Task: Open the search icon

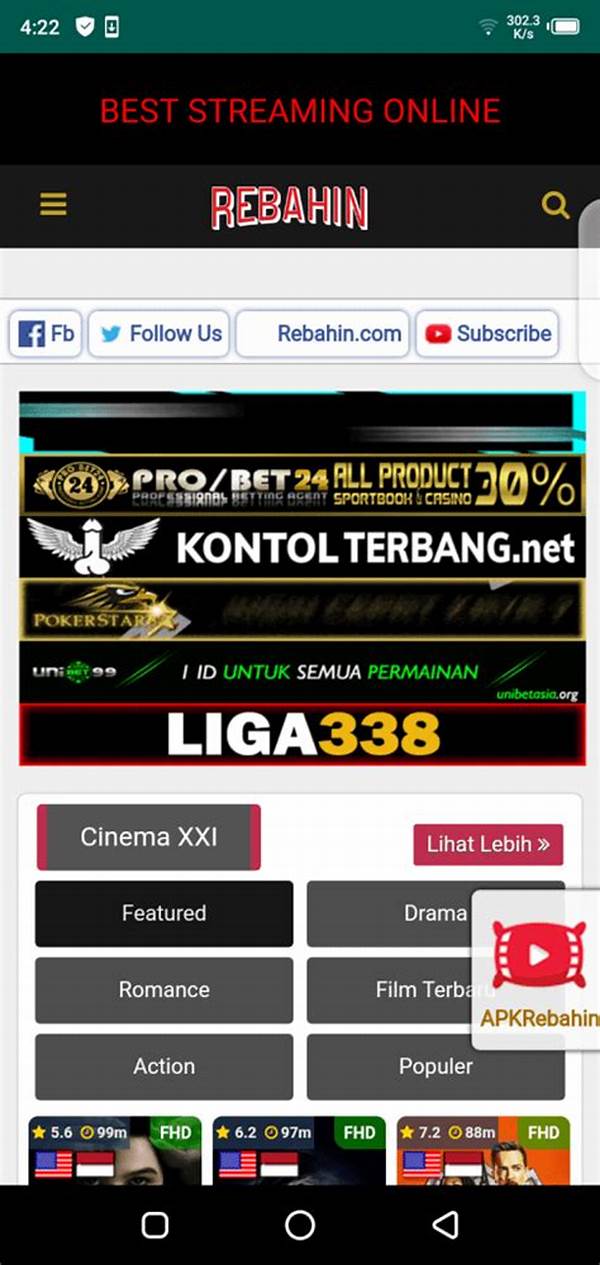Action: (555, 205)
